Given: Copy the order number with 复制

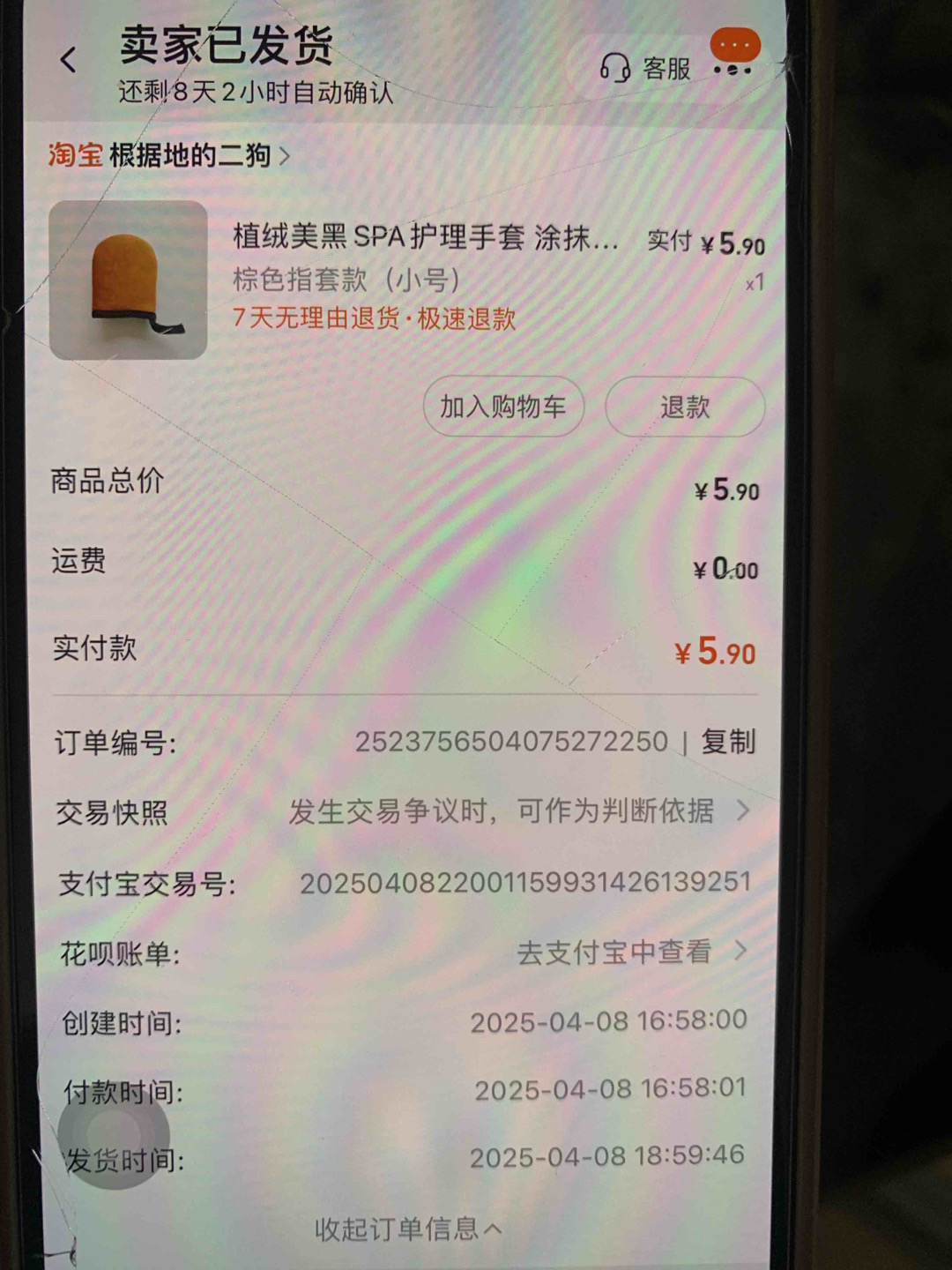Looking at the screenshot, I should click(x=728, y=742).
